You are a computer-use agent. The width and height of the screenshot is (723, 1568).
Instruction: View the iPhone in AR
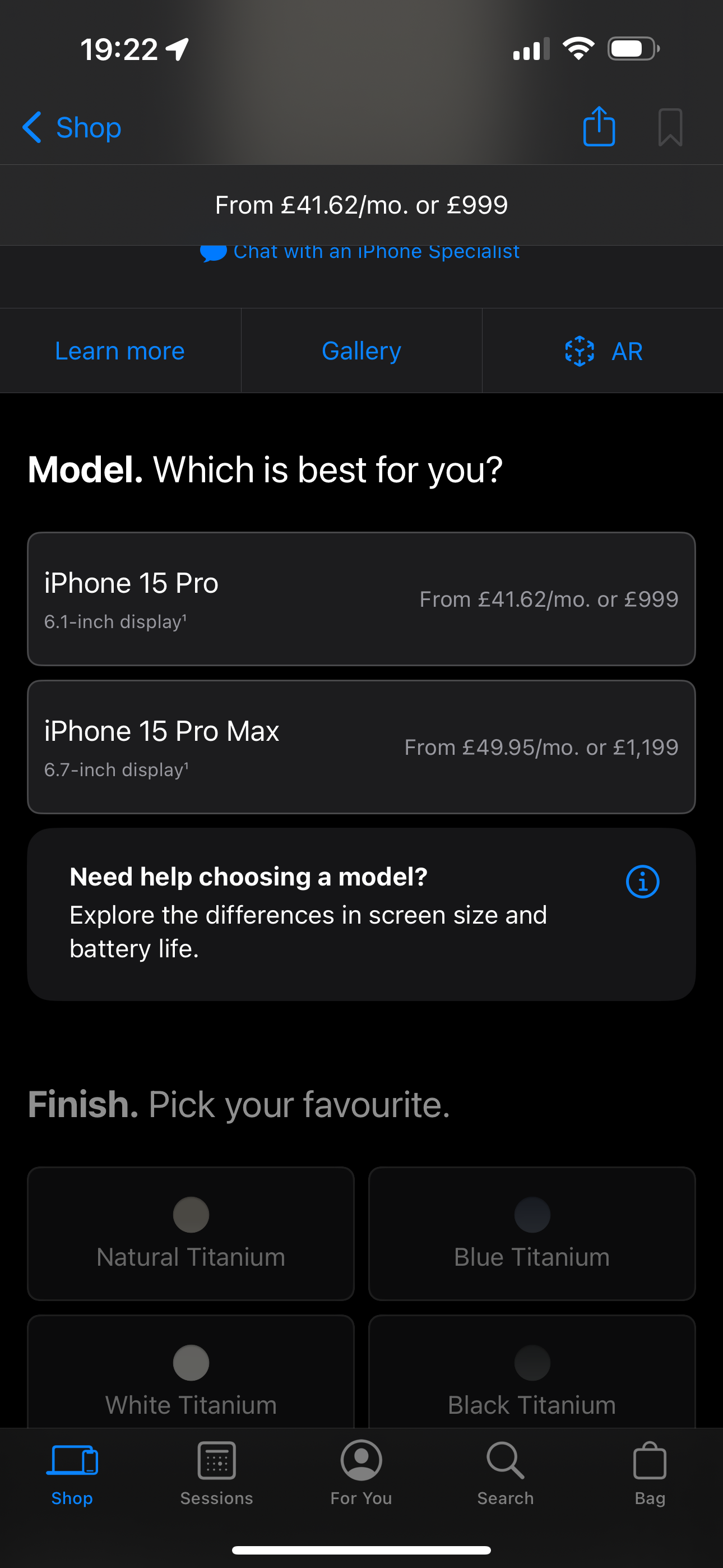(602, 351)
